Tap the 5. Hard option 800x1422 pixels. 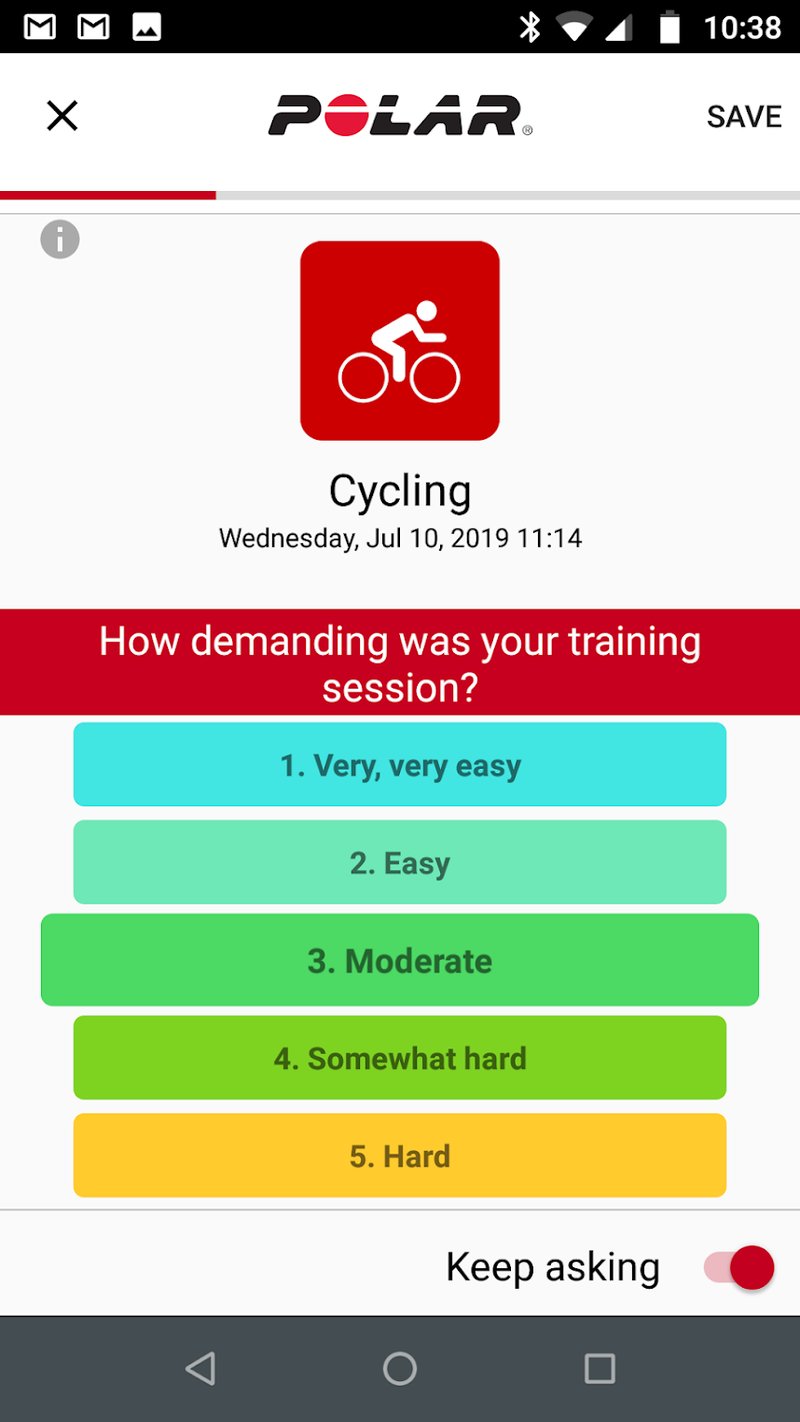(400, 1156)
